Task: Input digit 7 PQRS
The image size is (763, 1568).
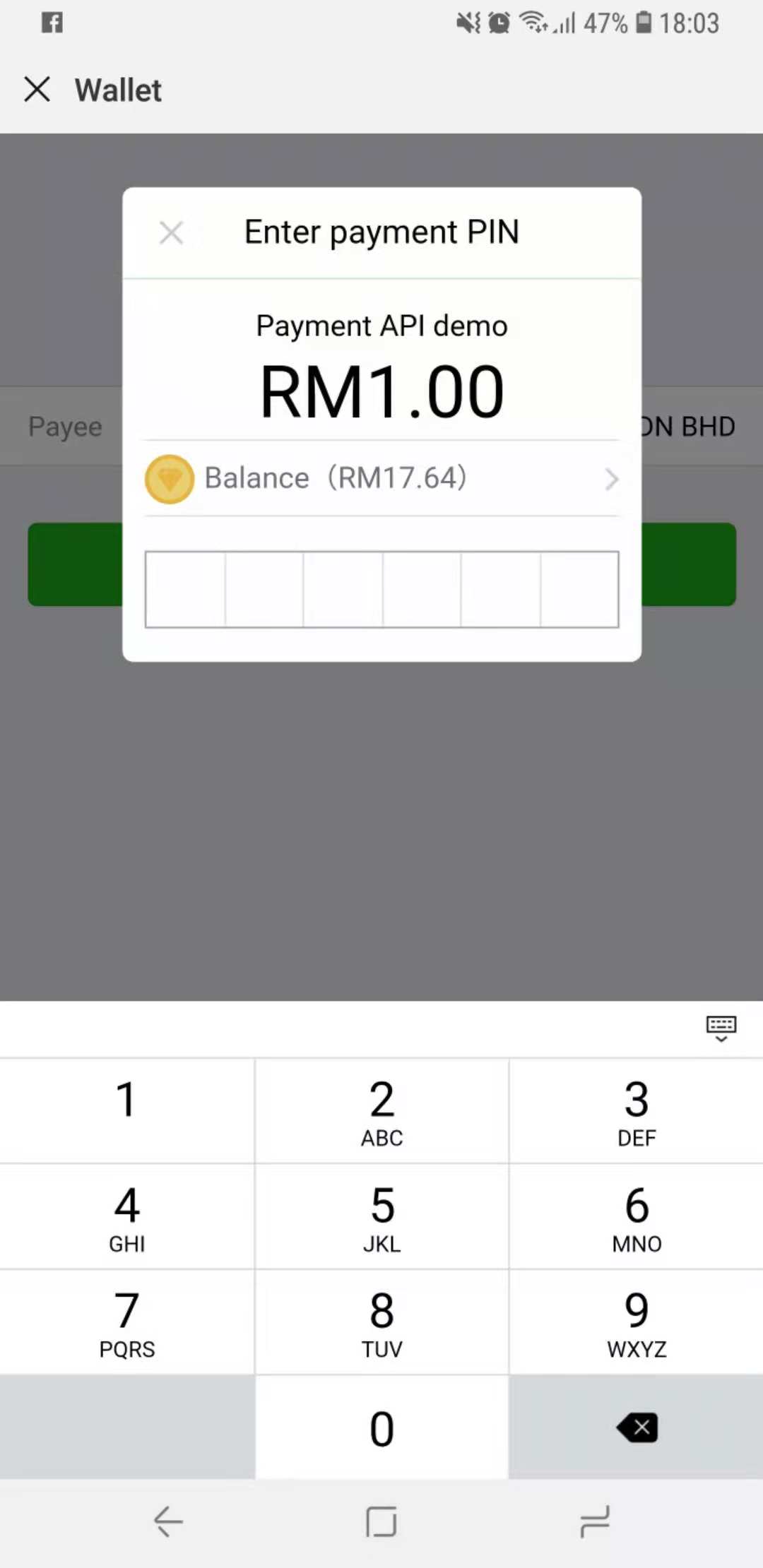Action: [x=127, y=1322]
